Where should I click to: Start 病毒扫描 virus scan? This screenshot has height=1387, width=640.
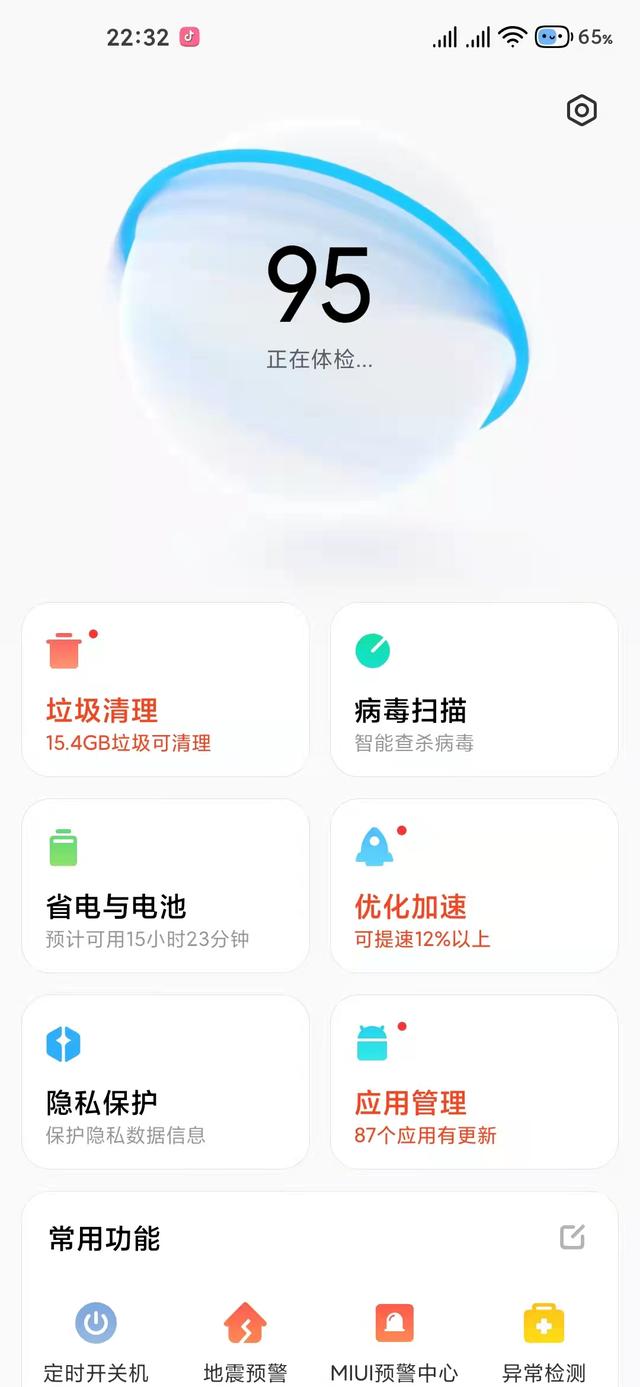click(474, 690)
